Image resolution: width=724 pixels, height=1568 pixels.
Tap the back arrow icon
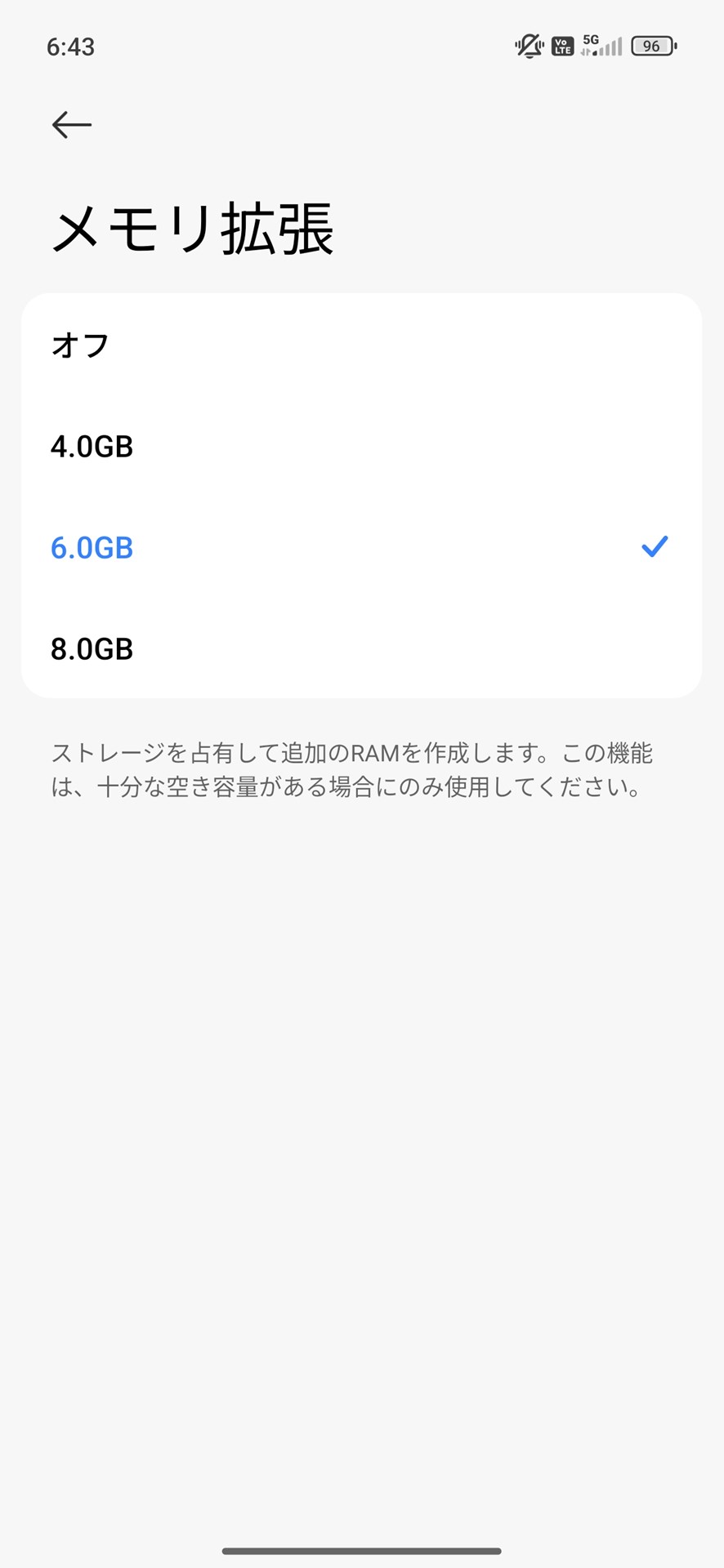click(70, 124)
